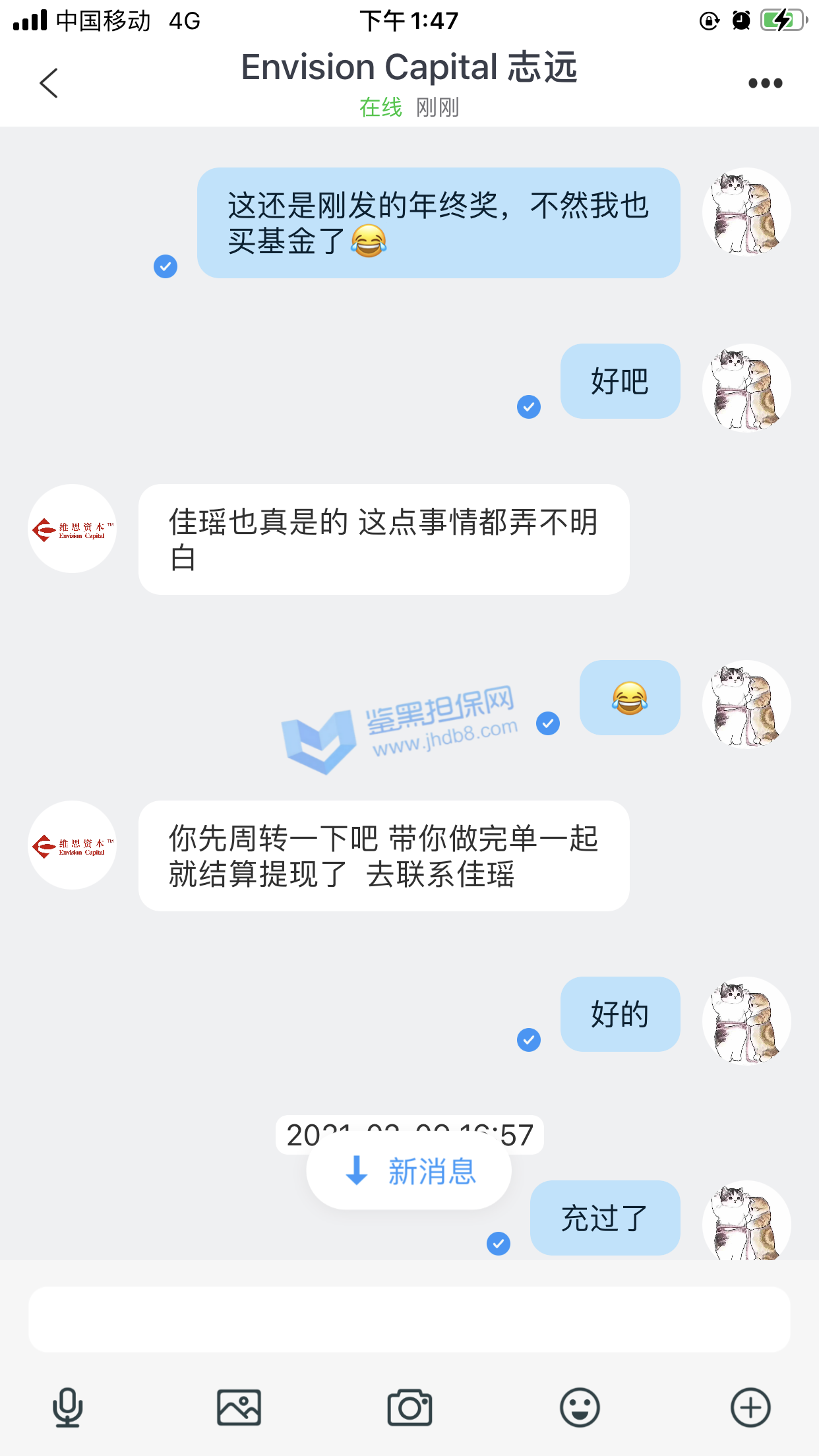Viewport: 819px width, 1456px height.
Task: Open Envision Capital 志远 contact title
Action: tap(409, 67)
